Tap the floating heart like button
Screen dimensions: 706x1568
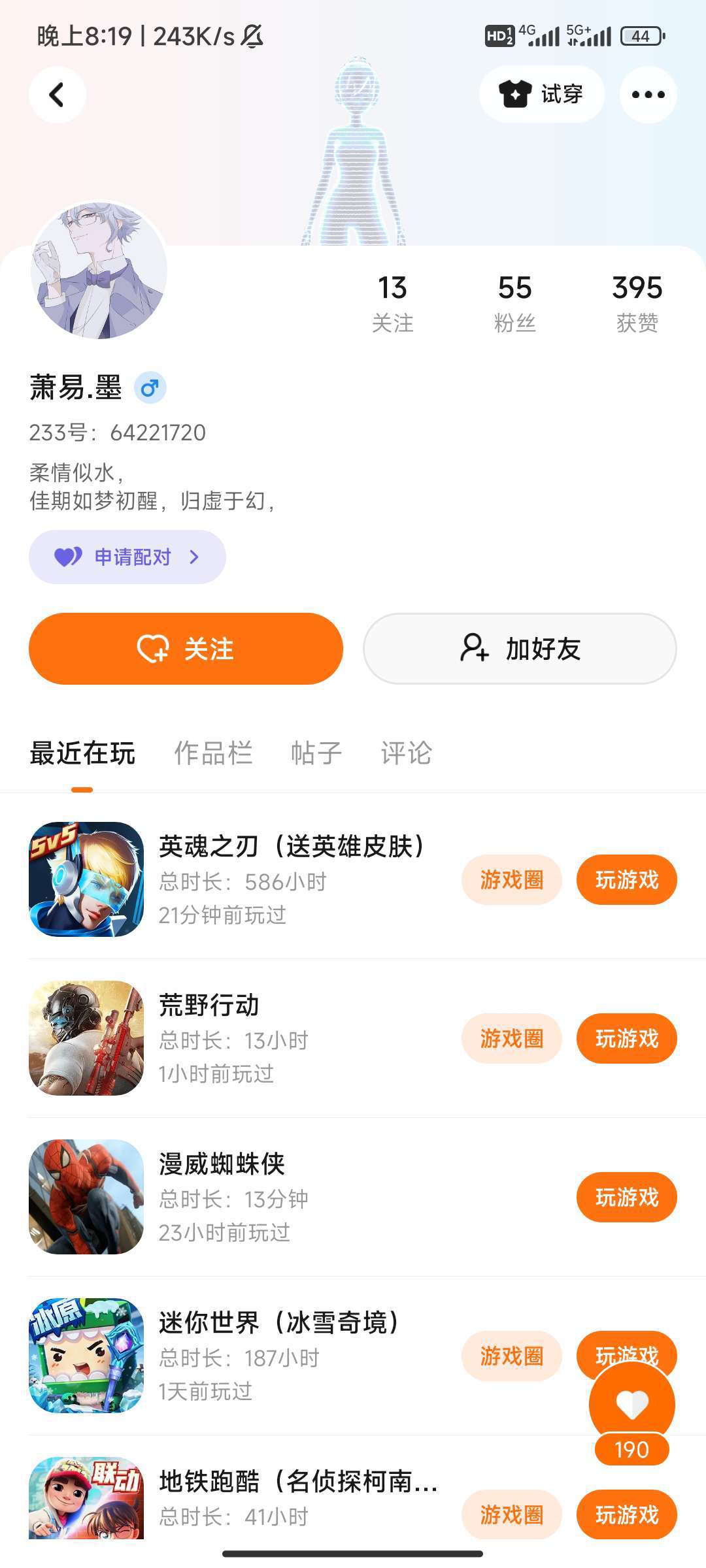pos(631,1403)
